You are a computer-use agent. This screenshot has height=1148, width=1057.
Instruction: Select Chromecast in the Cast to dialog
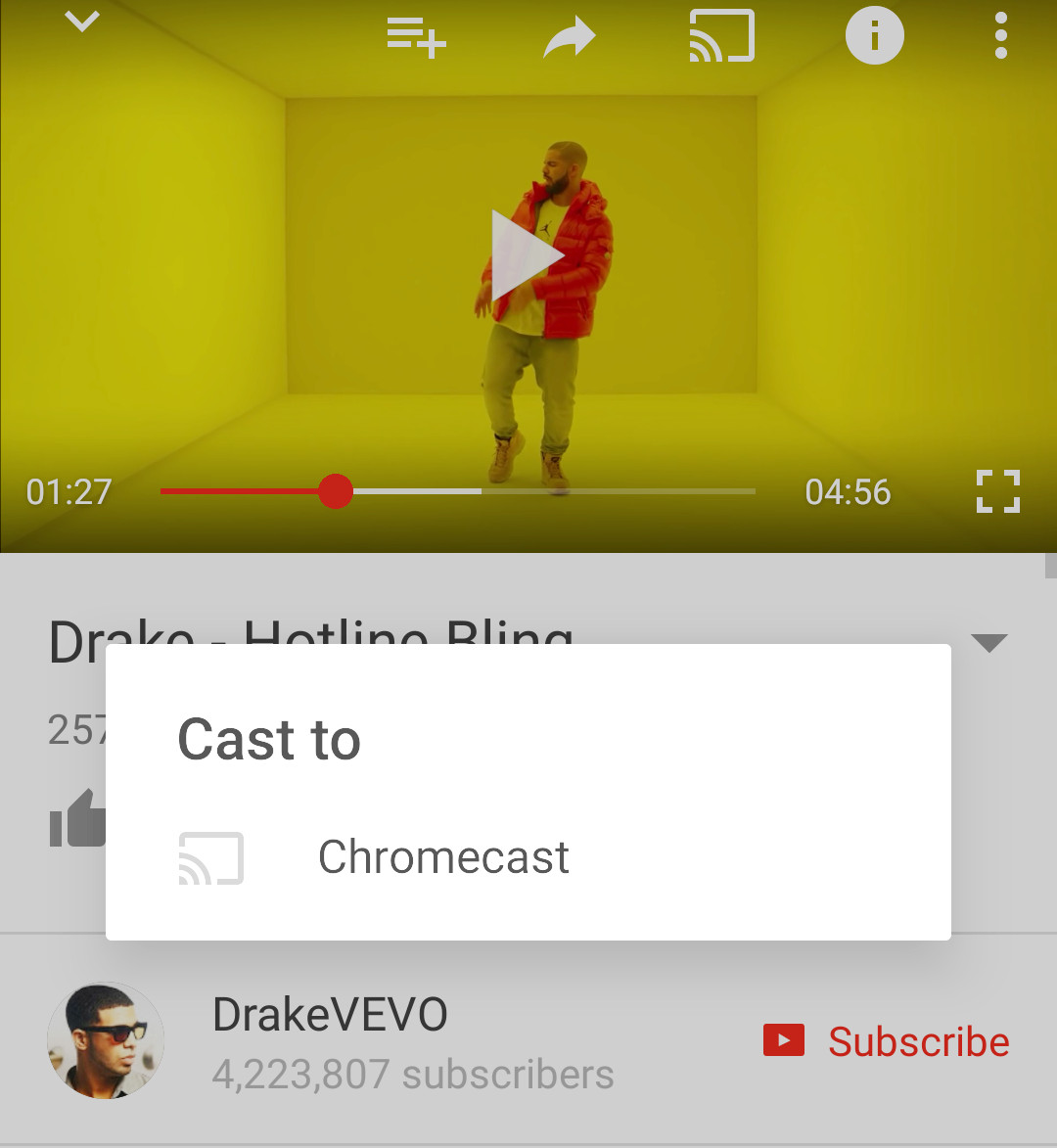[x=443, y=857]
